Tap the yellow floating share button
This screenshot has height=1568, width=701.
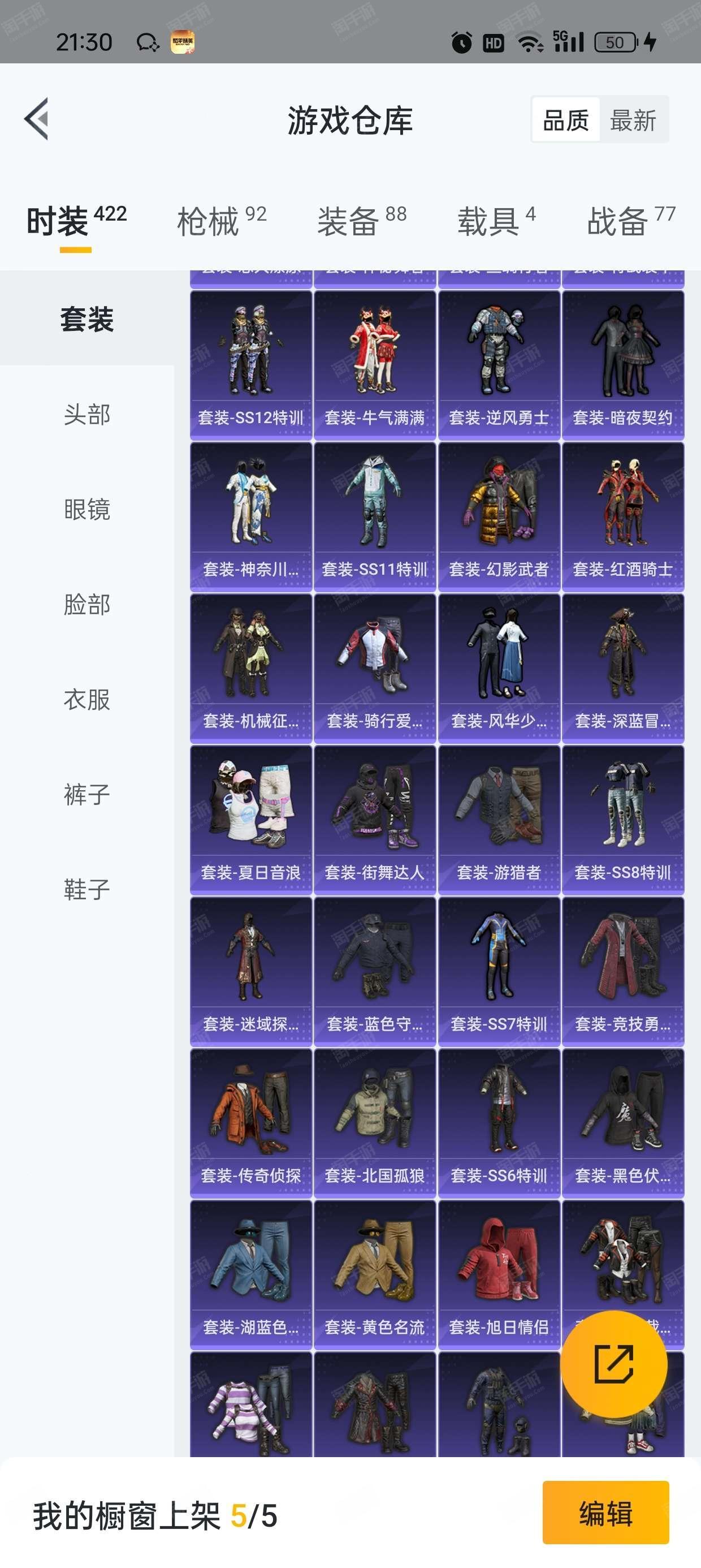coord(613,1364)
